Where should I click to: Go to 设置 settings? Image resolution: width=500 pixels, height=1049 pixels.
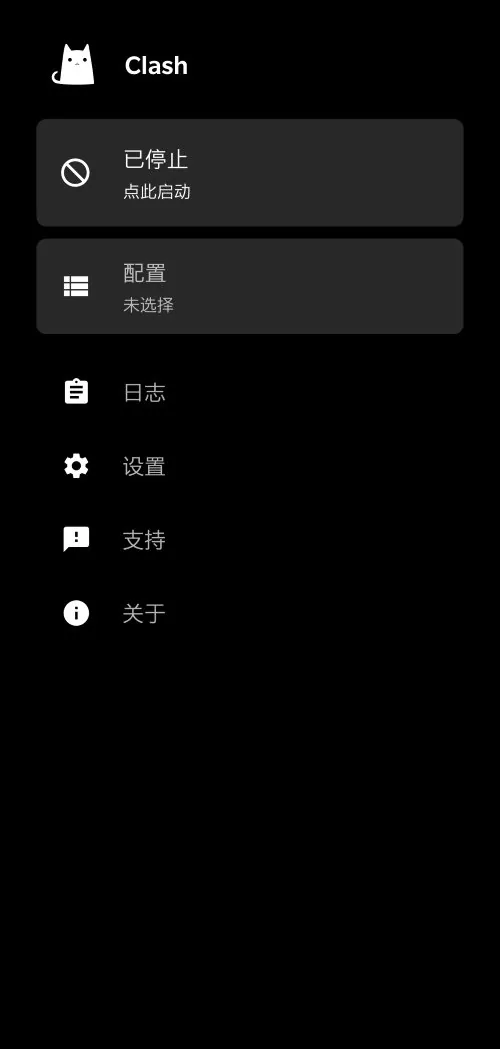250,466
